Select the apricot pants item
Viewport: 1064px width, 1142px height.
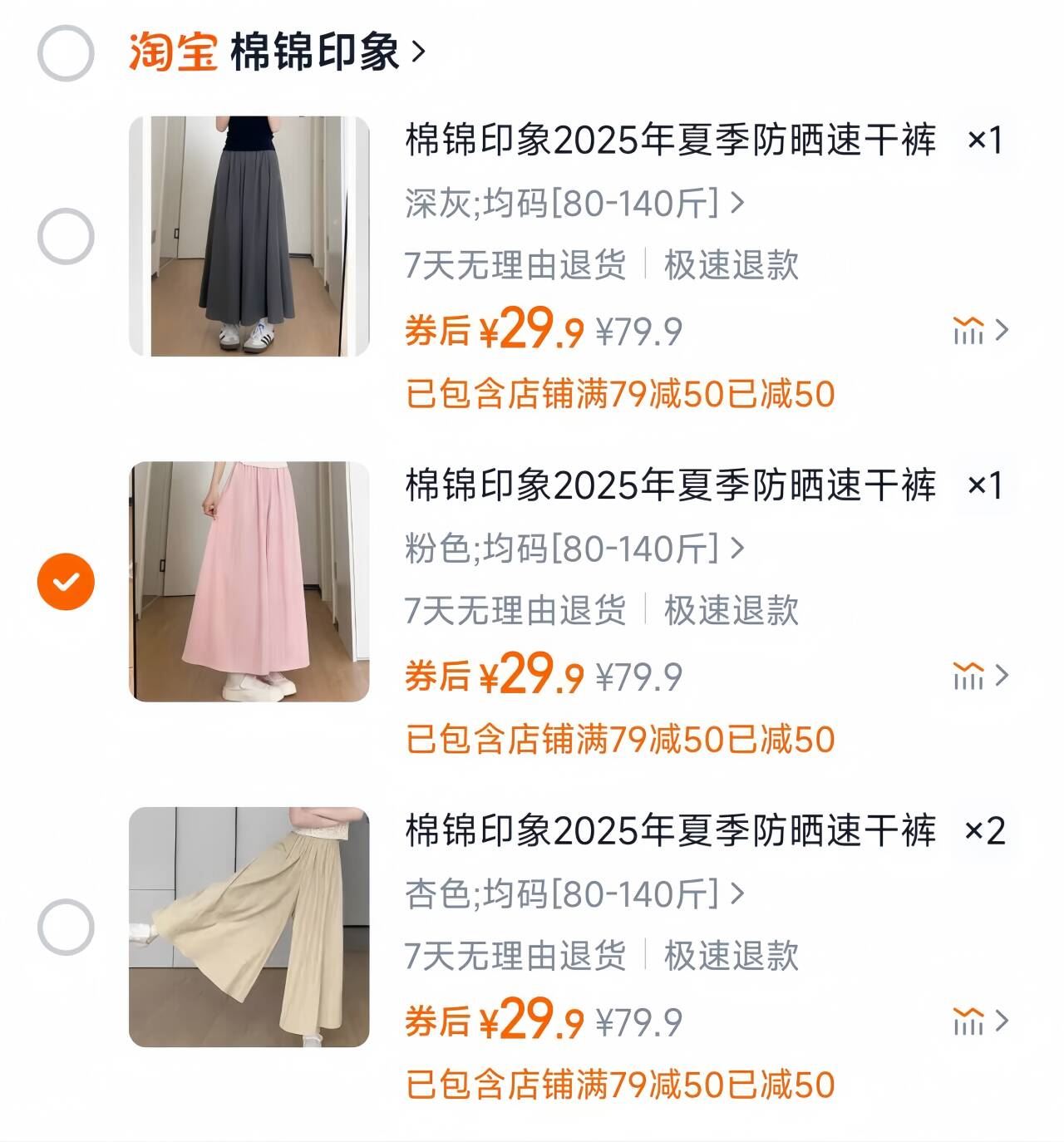pyautogui.click(x=65, y=926)
